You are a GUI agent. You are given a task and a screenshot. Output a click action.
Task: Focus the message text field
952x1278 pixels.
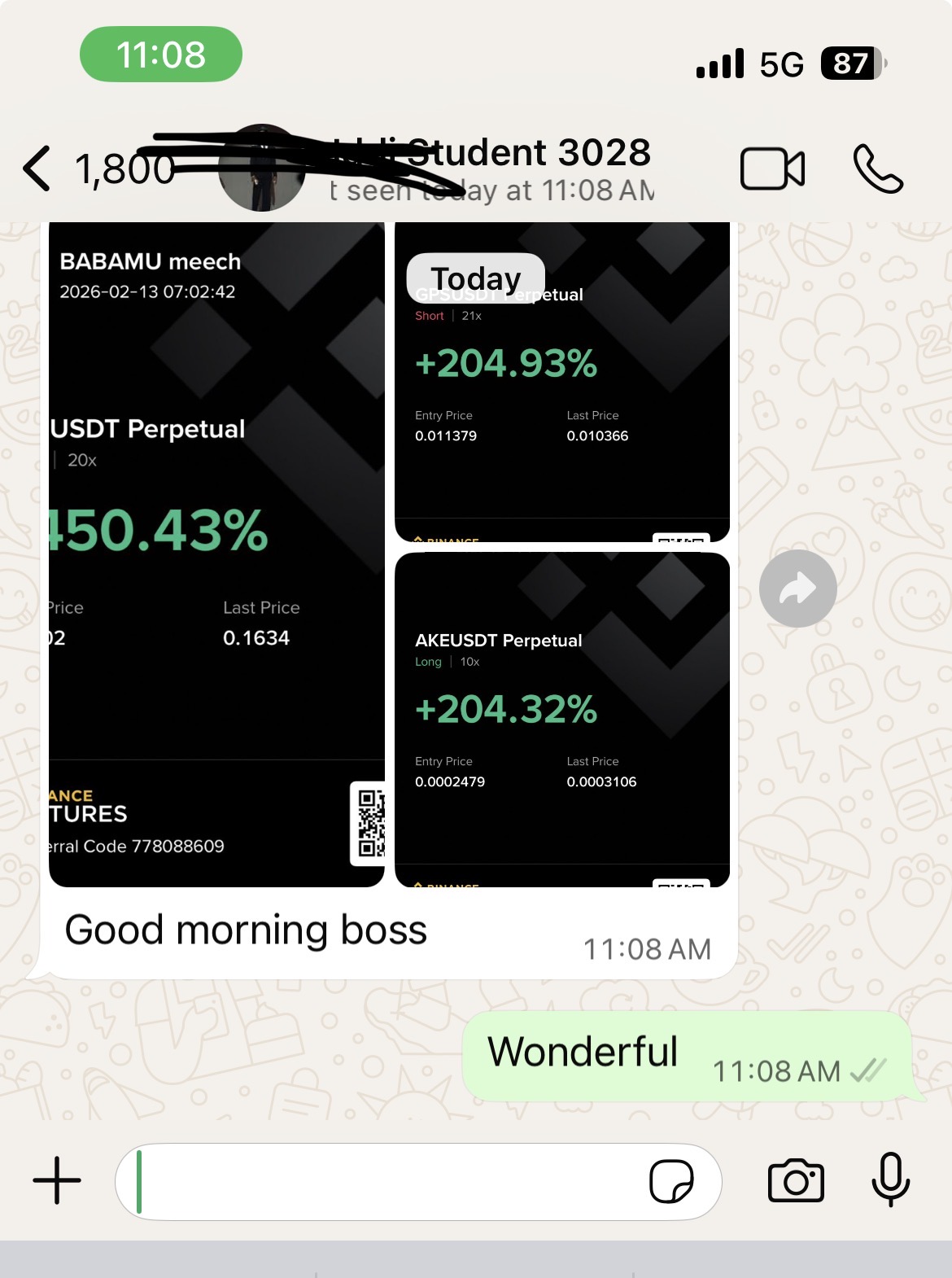pyautogui.click(x=382, y=1182)
